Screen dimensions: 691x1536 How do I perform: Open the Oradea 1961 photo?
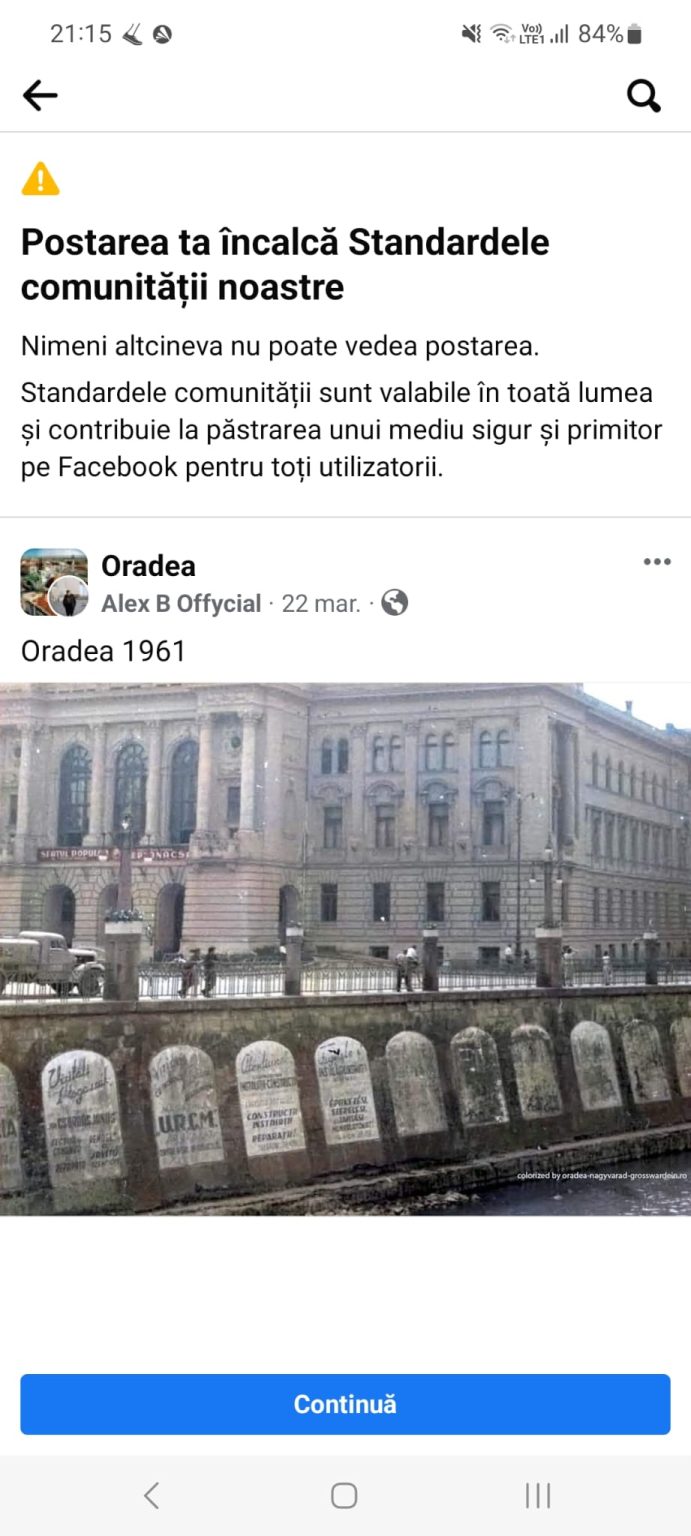tap(345, 948)
